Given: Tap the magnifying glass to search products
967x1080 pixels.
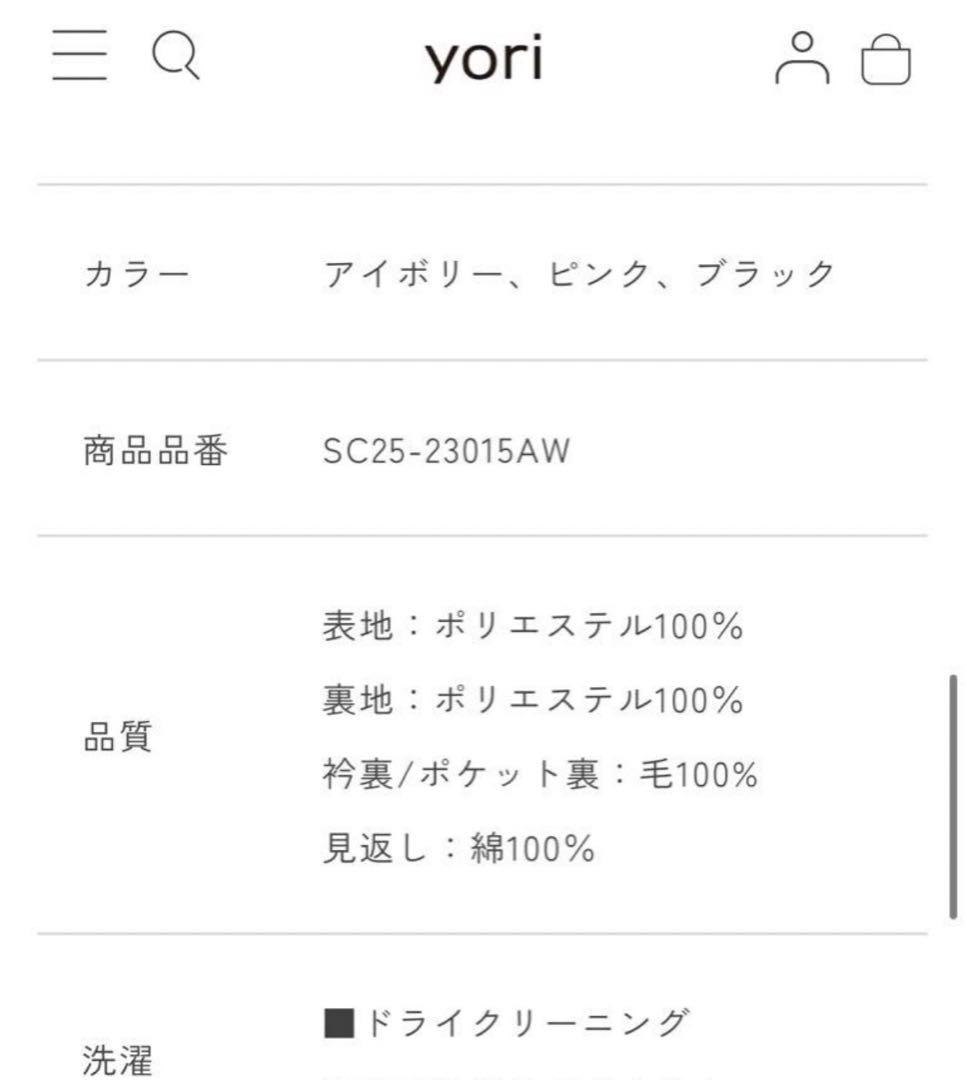Looking at the screenshot, I should 176,57.
